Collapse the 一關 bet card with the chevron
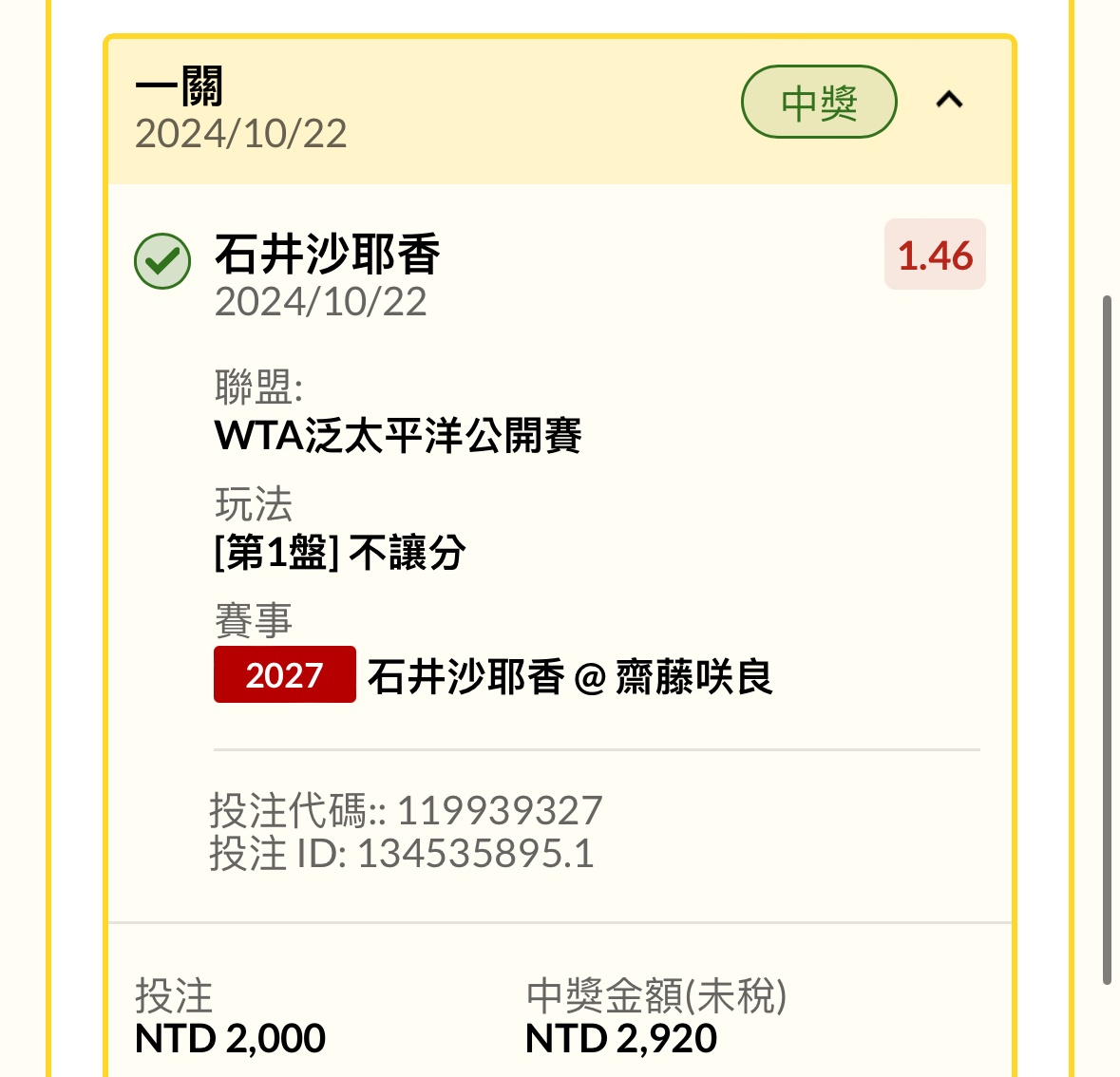1120x1077 pixels. (x=949, y=100)
